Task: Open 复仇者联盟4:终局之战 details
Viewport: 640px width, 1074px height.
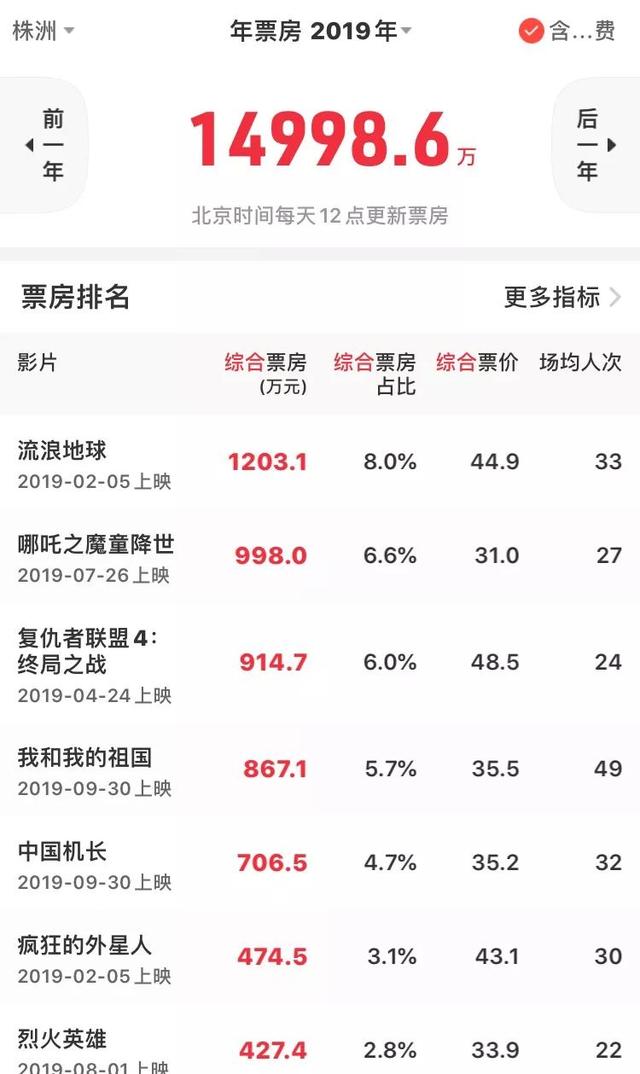Action: [320, 662]
